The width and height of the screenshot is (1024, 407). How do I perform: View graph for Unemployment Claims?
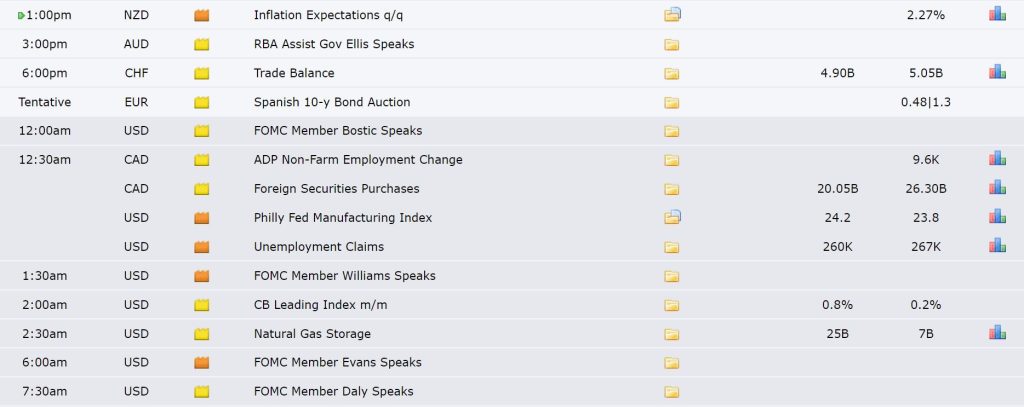(x=996, y=246)
